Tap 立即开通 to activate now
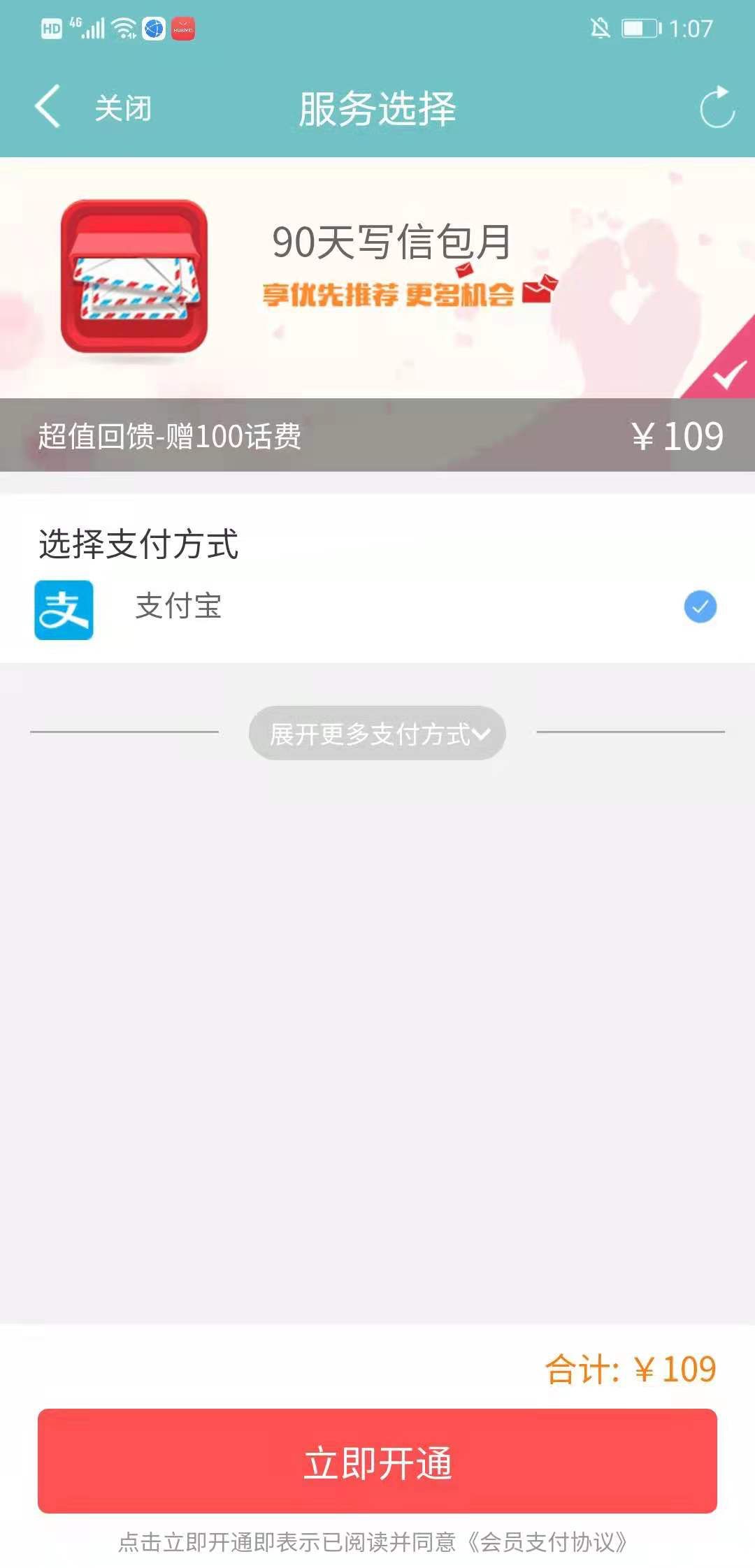The height and width of the screenshot is (1568, 755). pyautogui.click(x=377, y=1462)
